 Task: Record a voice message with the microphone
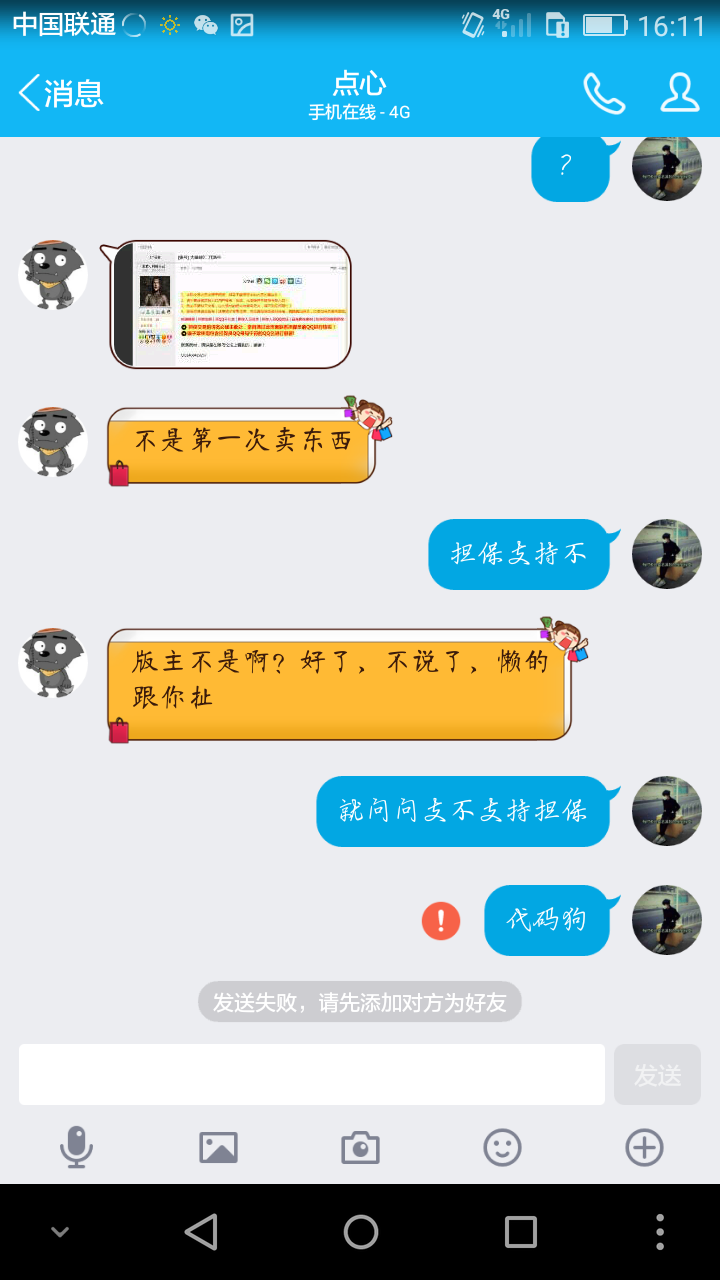pyautogui.click(x=76, y=1147)
